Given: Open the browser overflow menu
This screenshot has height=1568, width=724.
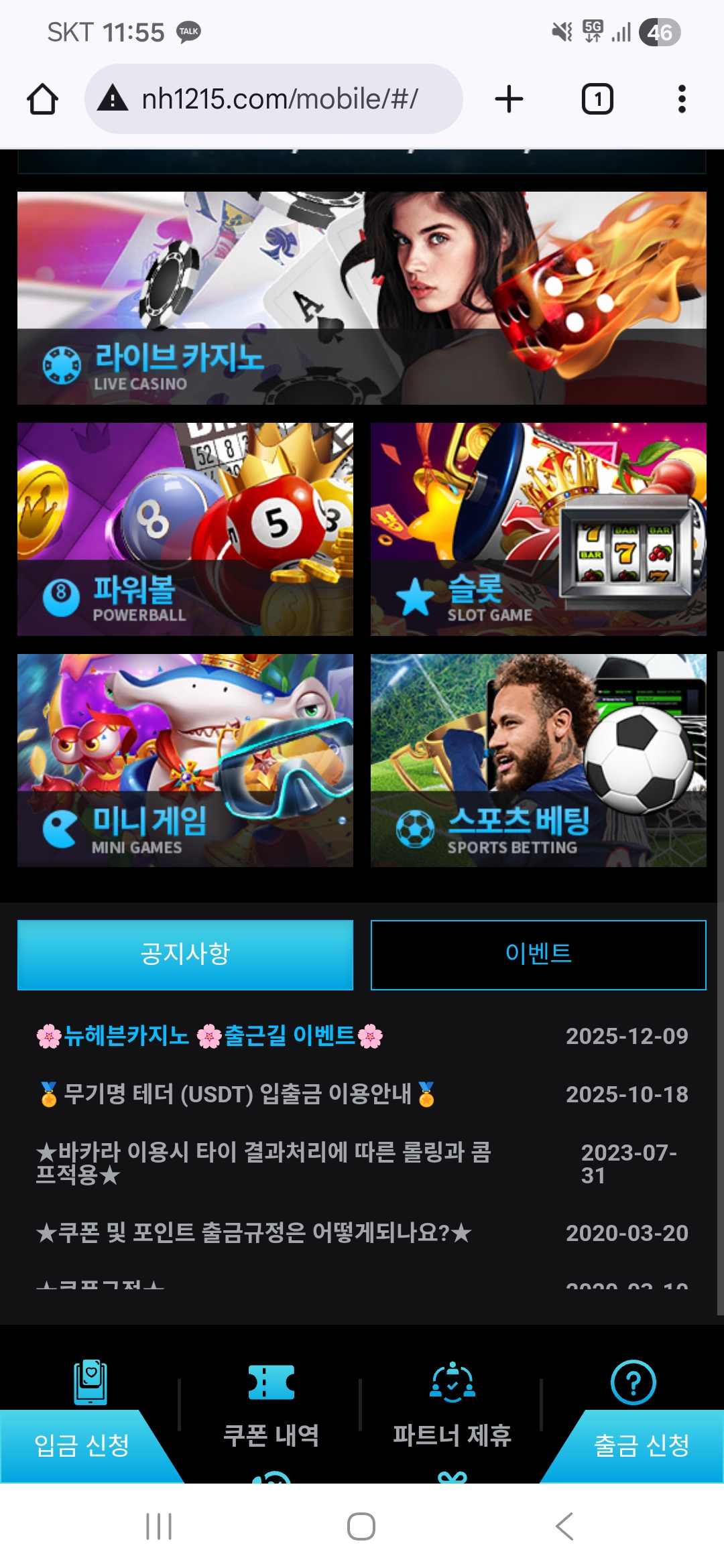Looking at the screenshot, I should coord(681,99).
